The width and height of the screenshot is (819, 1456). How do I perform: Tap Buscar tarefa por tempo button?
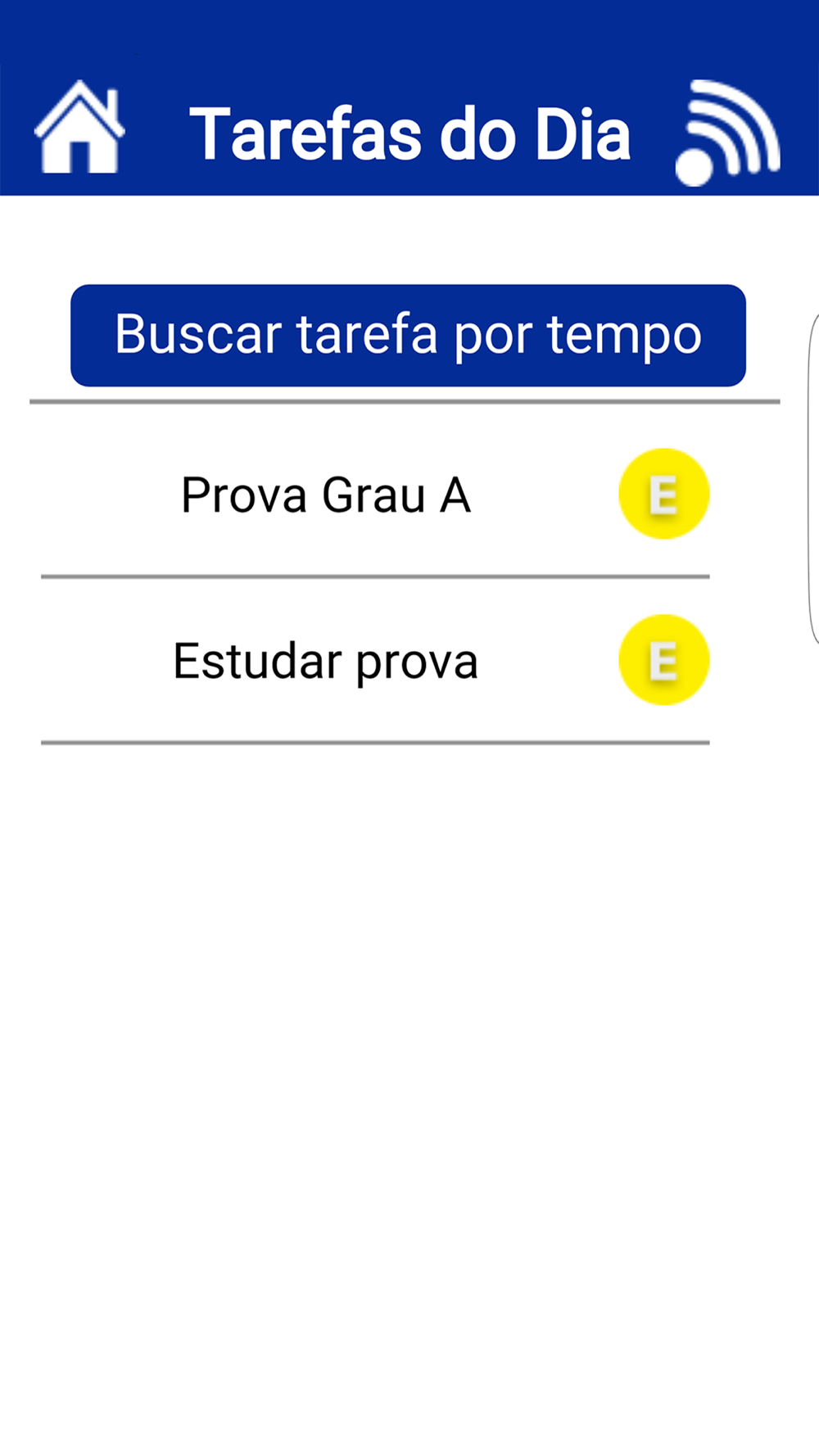(408, 335)
